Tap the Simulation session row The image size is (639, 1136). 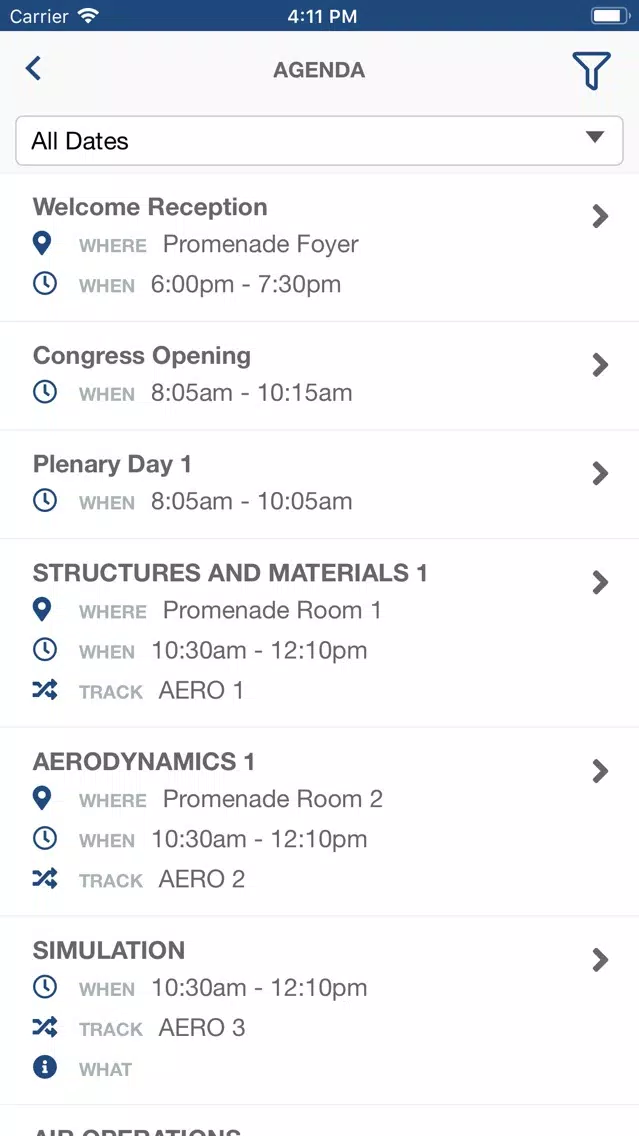320,1010
